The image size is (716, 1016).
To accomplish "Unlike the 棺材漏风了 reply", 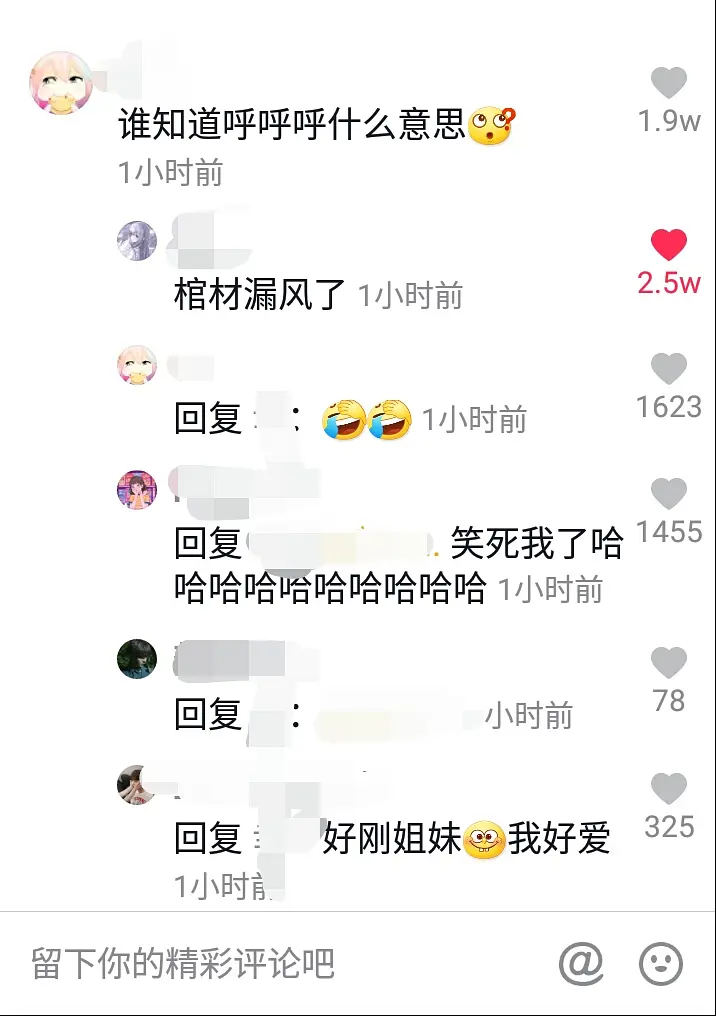I will pos(669,245).
